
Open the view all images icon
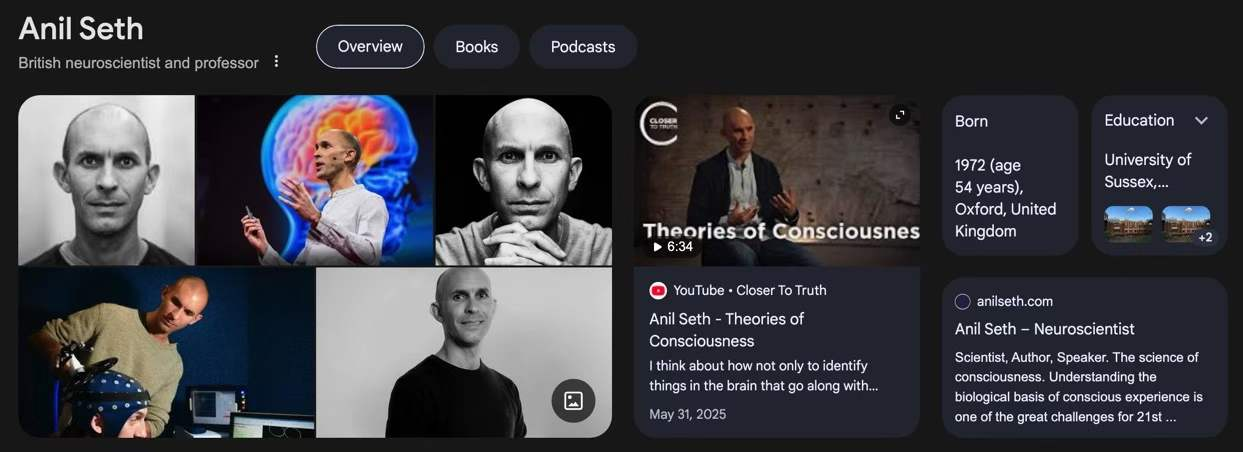(573, 401)
